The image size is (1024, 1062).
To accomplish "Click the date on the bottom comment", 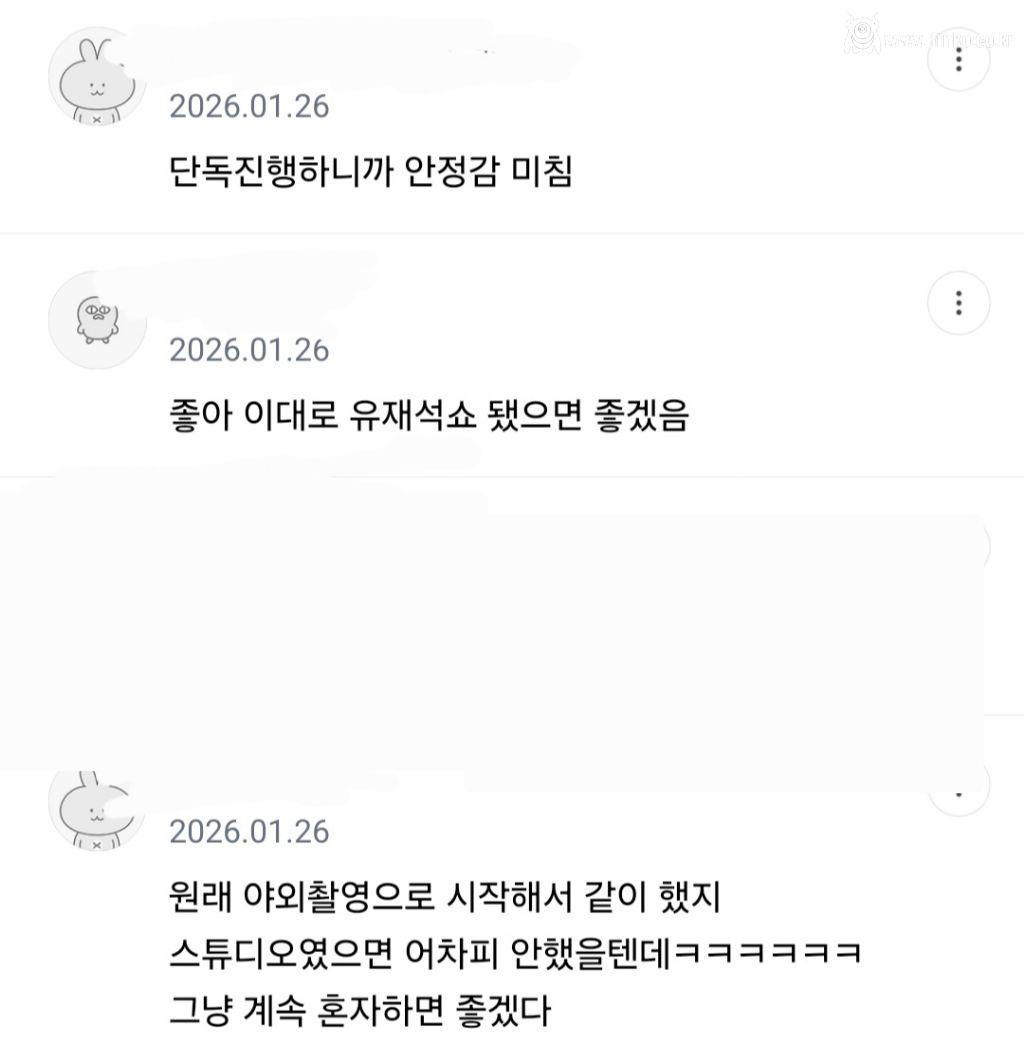I will pyautogui.click(x=248, y=831).
